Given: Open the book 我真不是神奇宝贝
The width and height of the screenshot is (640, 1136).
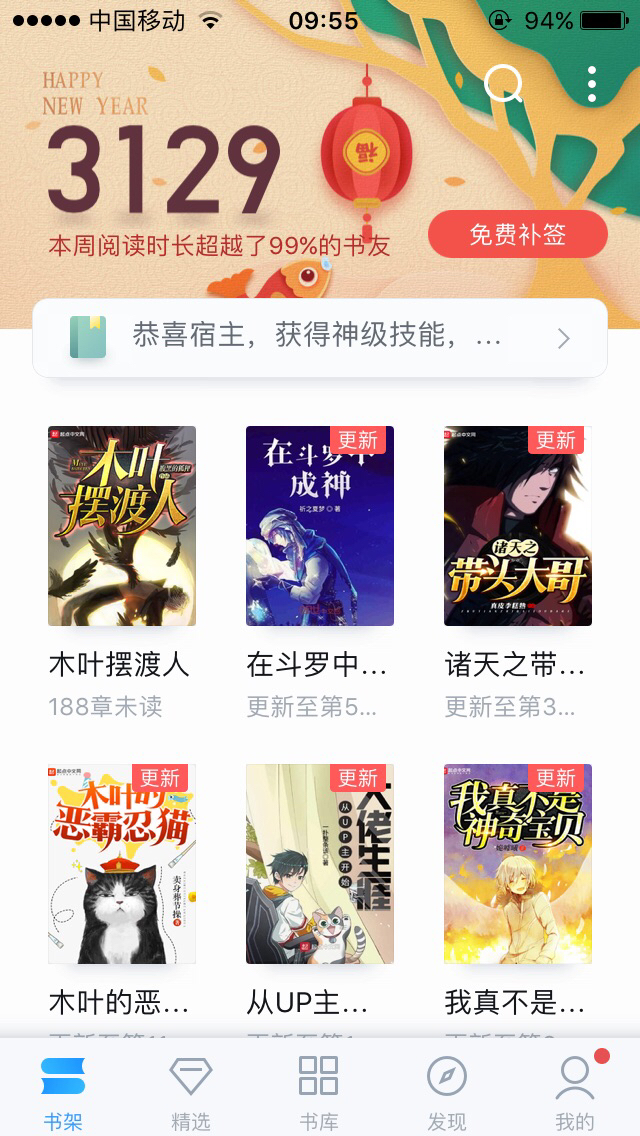Looking at the screenshot, I should (x=518, y=864).
